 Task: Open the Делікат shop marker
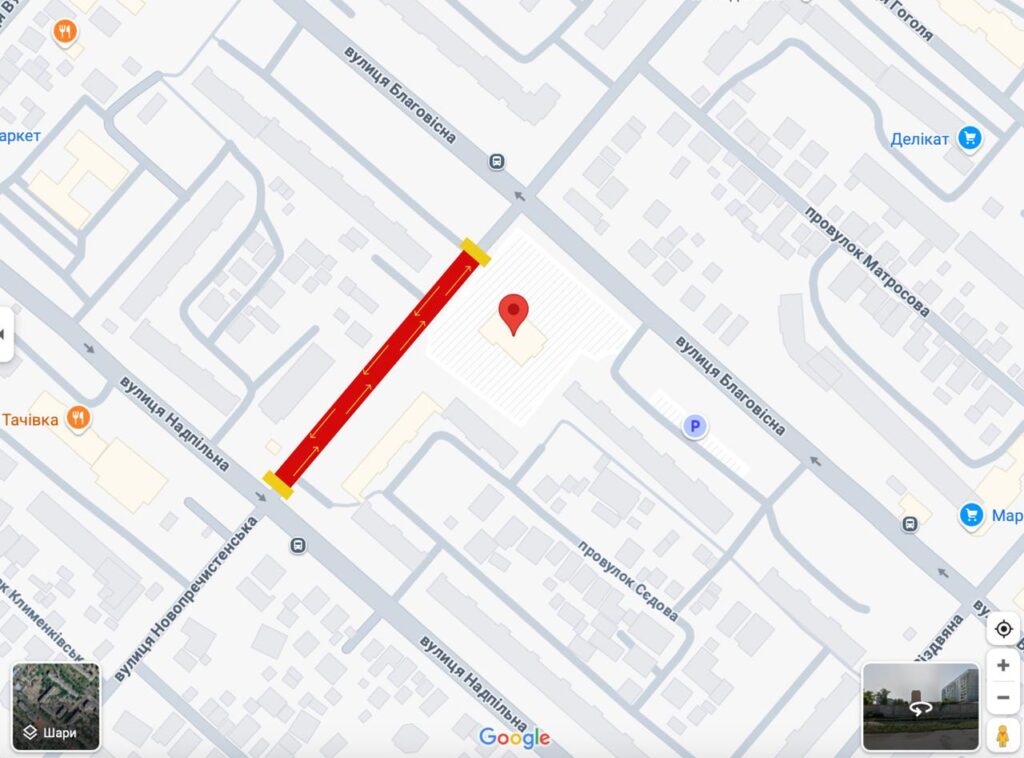(x=969, y=138)
